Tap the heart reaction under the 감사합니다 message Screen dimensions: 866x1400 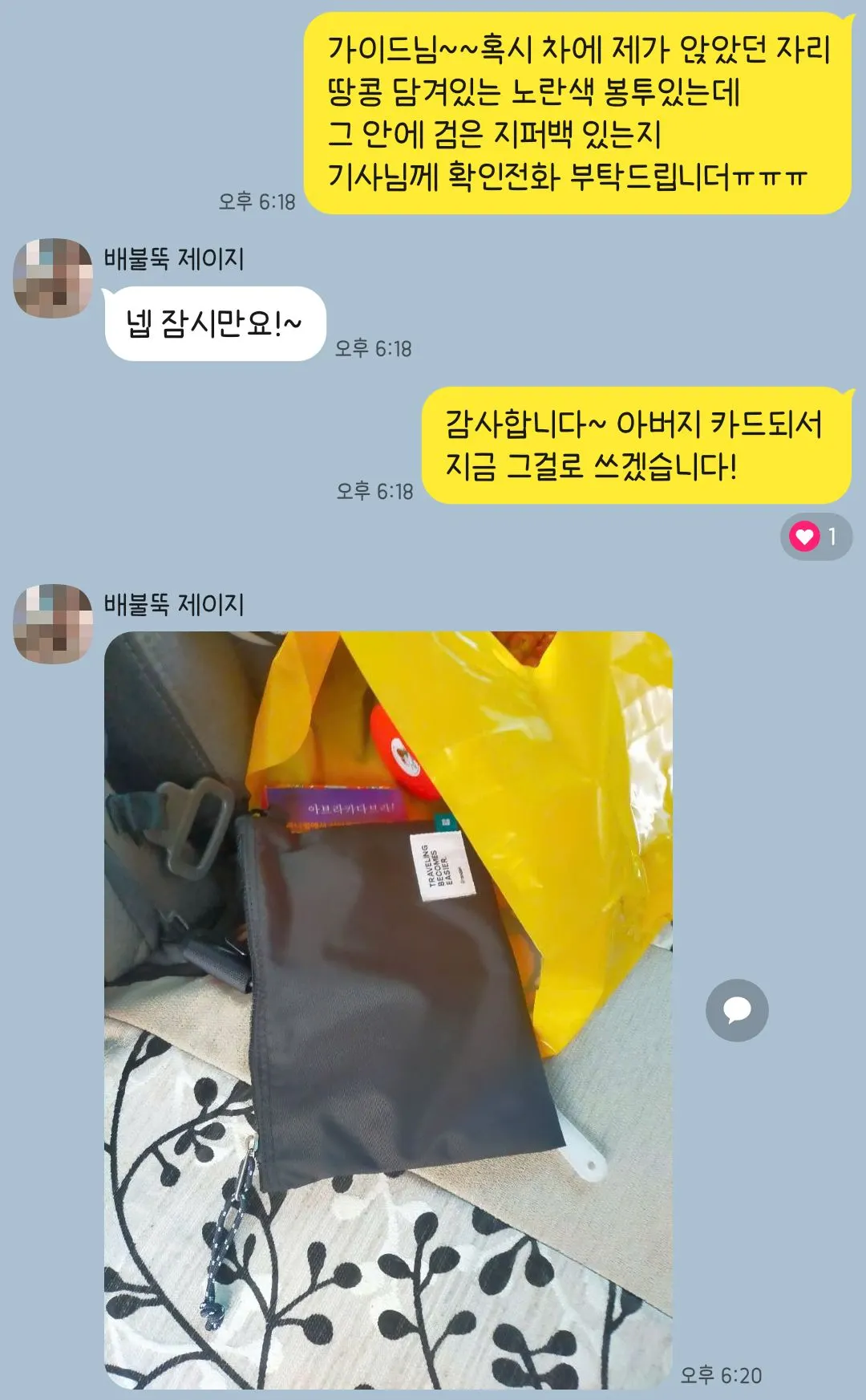815,536
